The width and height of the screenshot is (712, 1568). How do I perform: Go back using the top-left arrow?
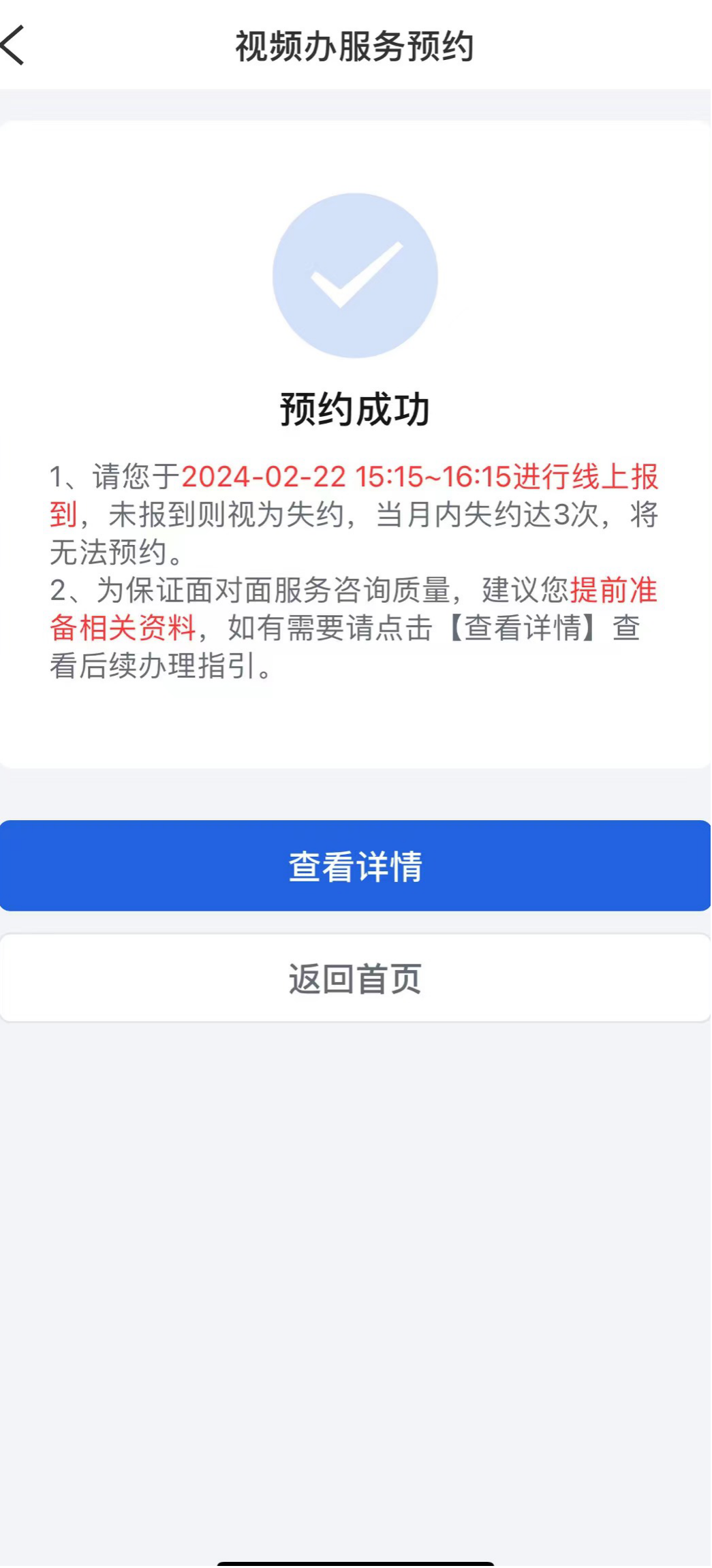coord(14,46)
